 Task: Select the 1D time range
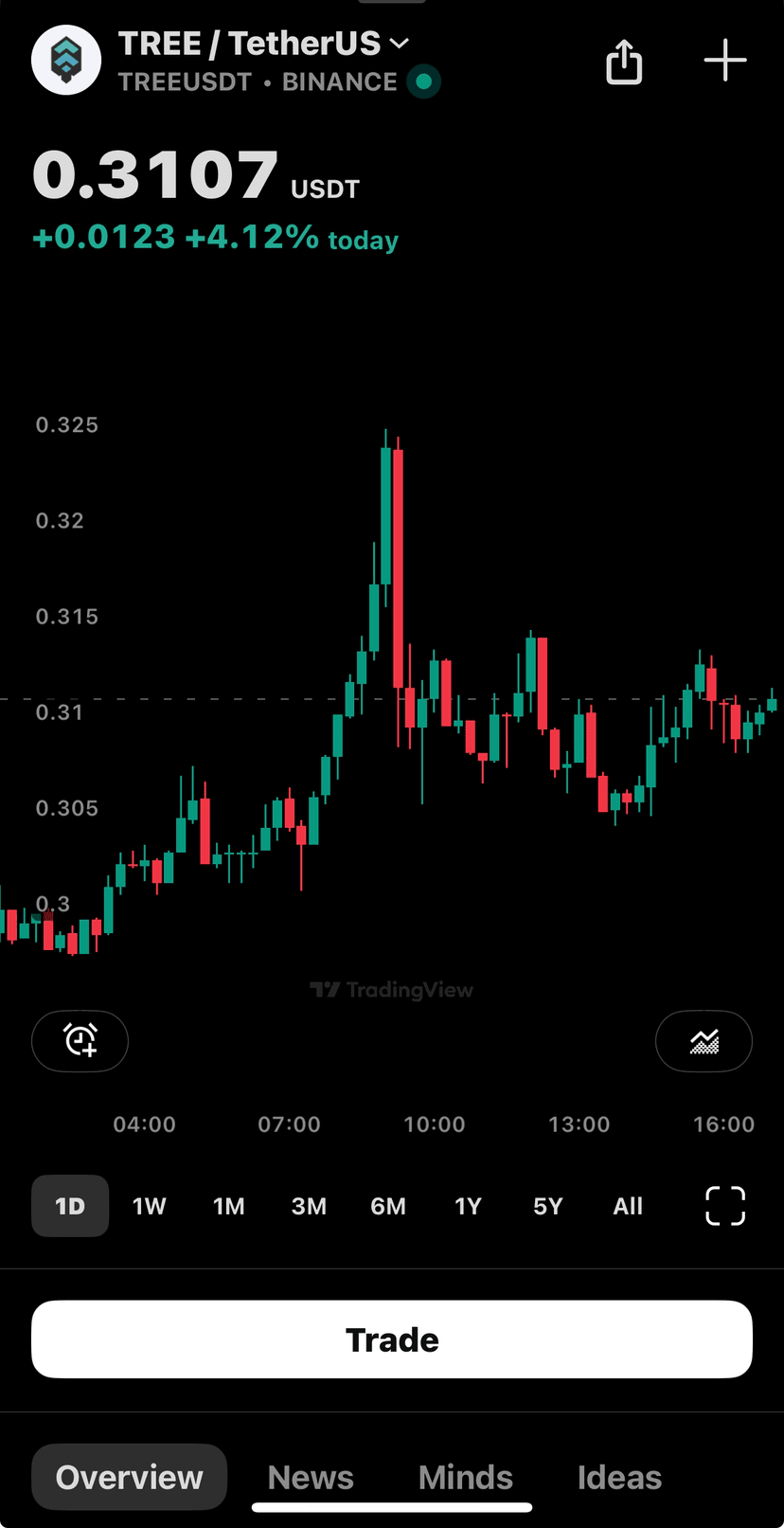70,1206
